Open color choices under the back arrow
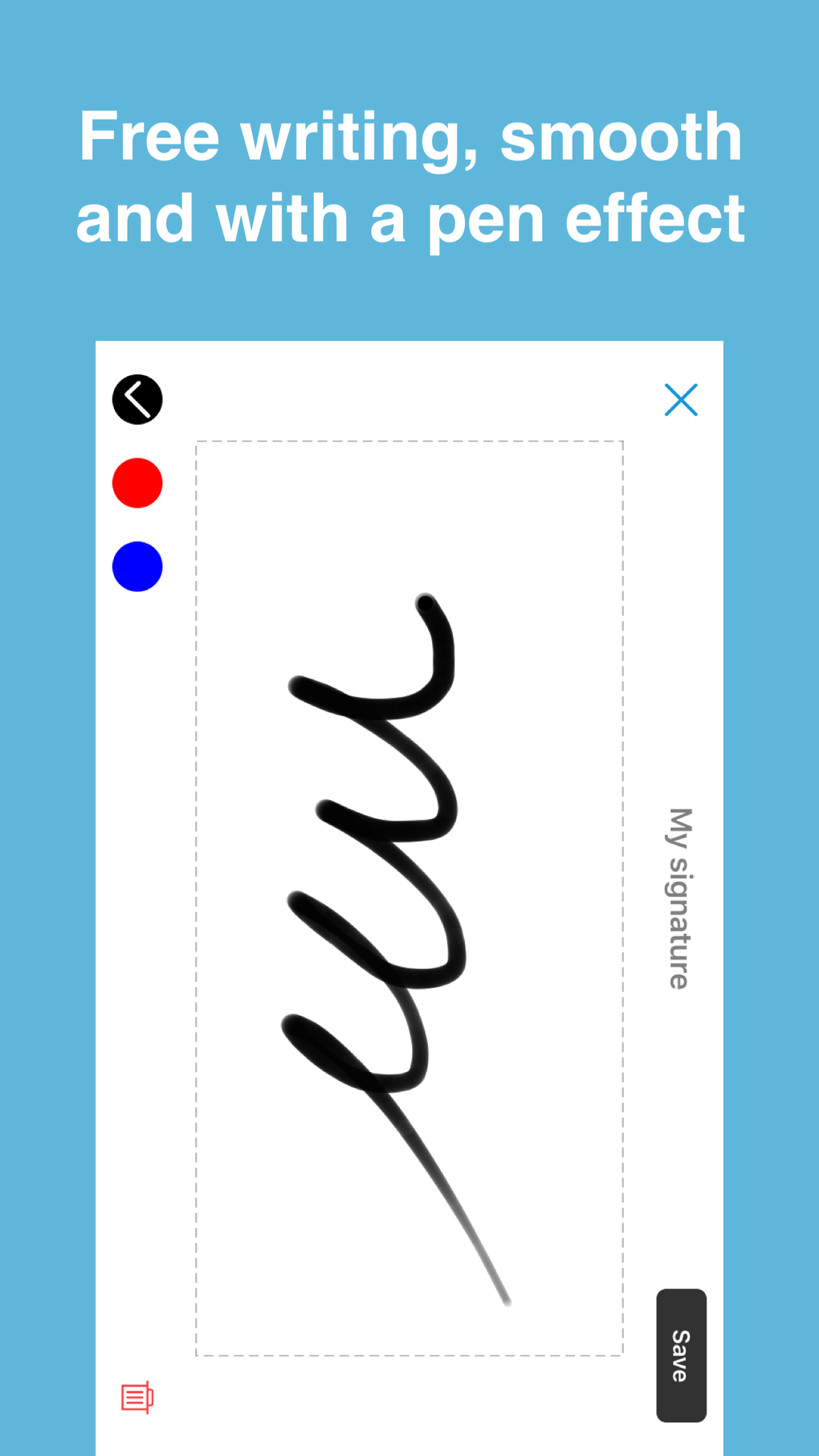819x1456 pixels. click(136, 482)
